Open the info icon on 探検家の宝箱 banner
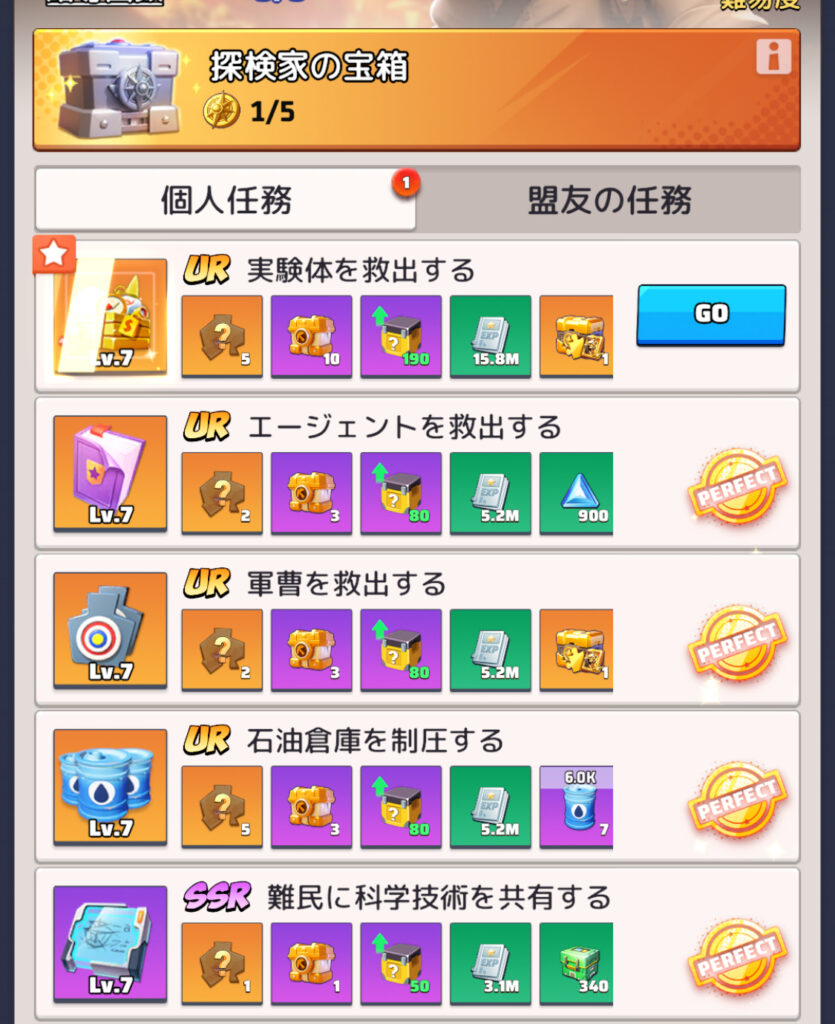The height and width of the screenshot is (1024, 835). [773, 57]
